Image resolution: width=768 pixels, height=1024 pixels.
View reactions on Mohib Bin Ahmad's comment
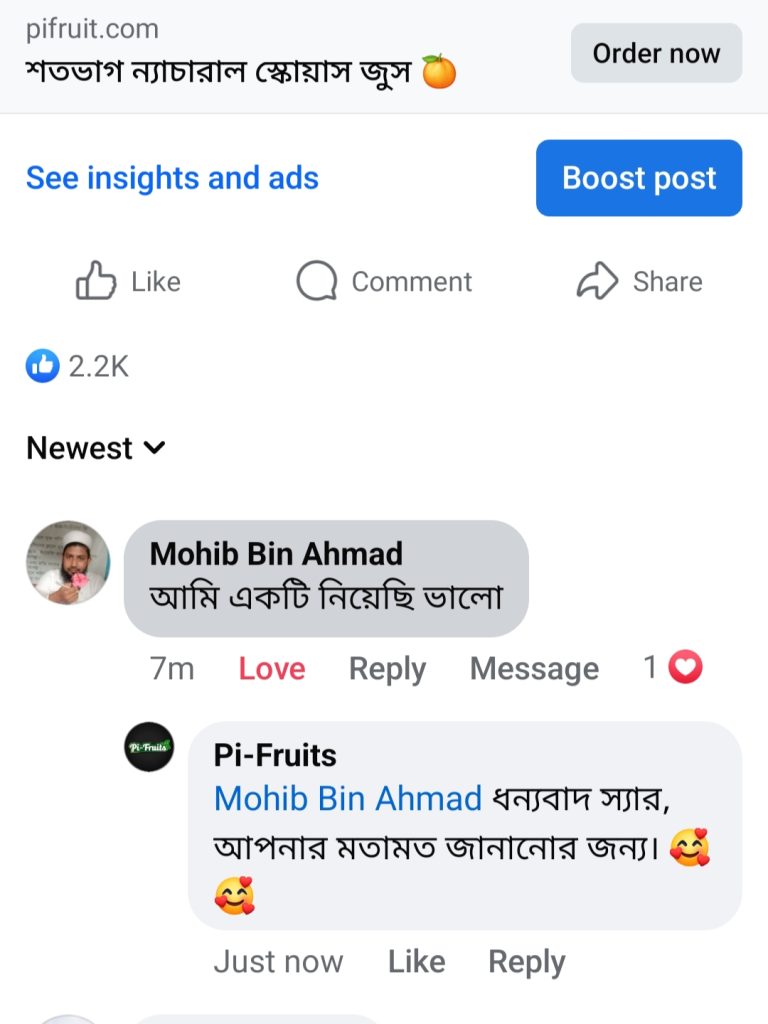[673, 668]
